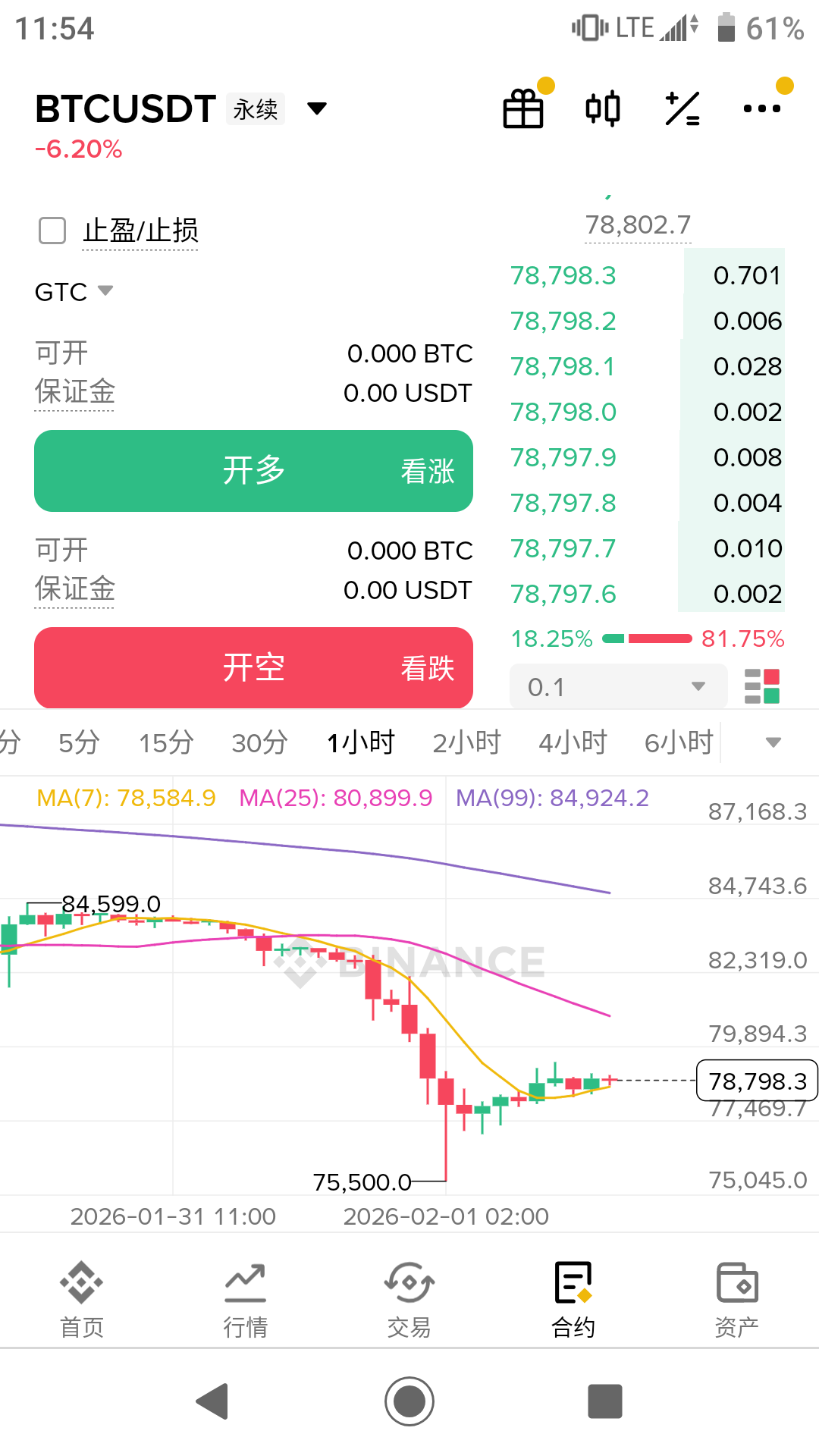Go back using system back button
Image resolution: width=819 pixels, height=1456 pixels.
tap(213, 1401)
